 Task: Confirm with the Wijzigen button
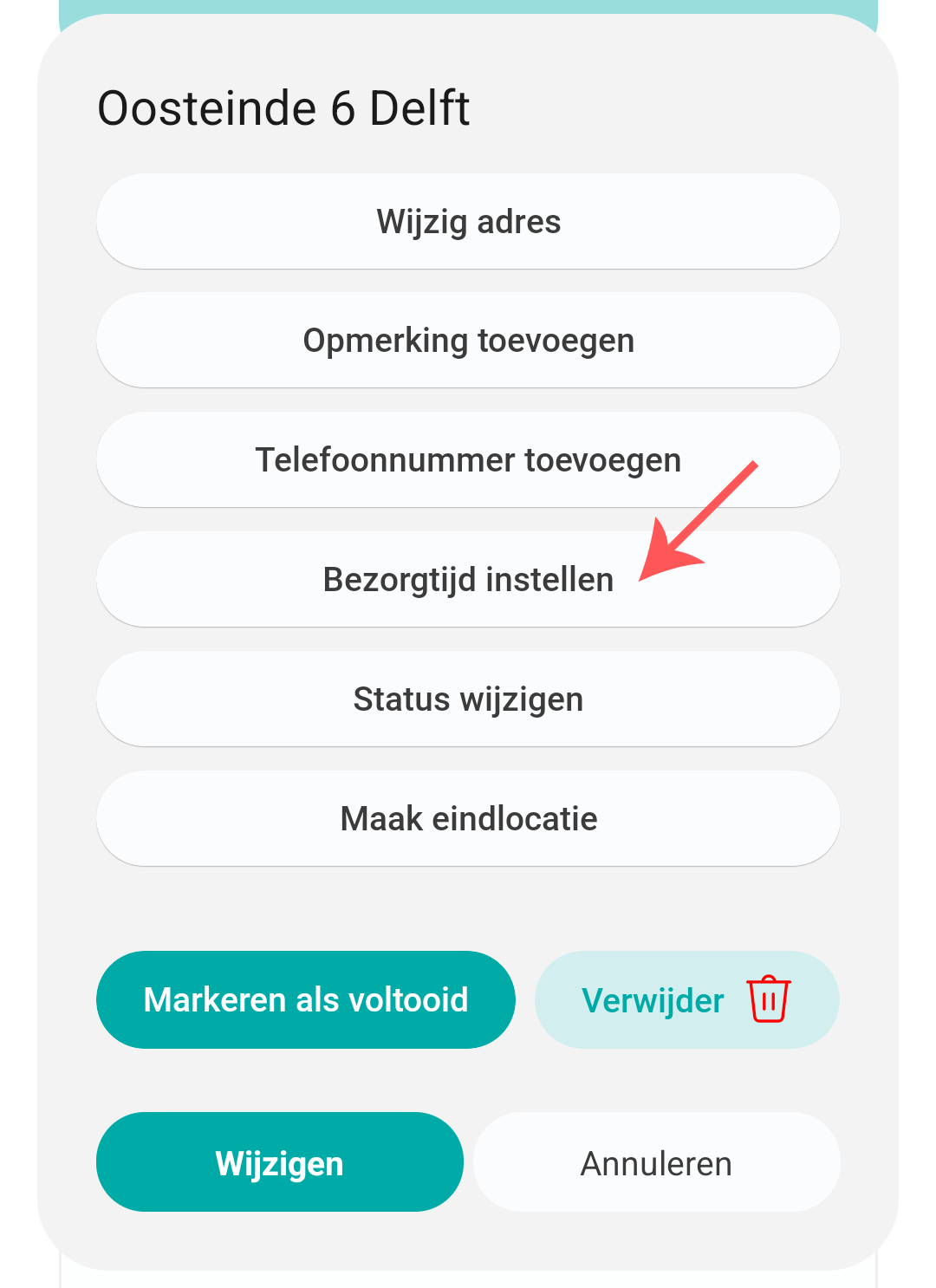(x=280, y=1162)
